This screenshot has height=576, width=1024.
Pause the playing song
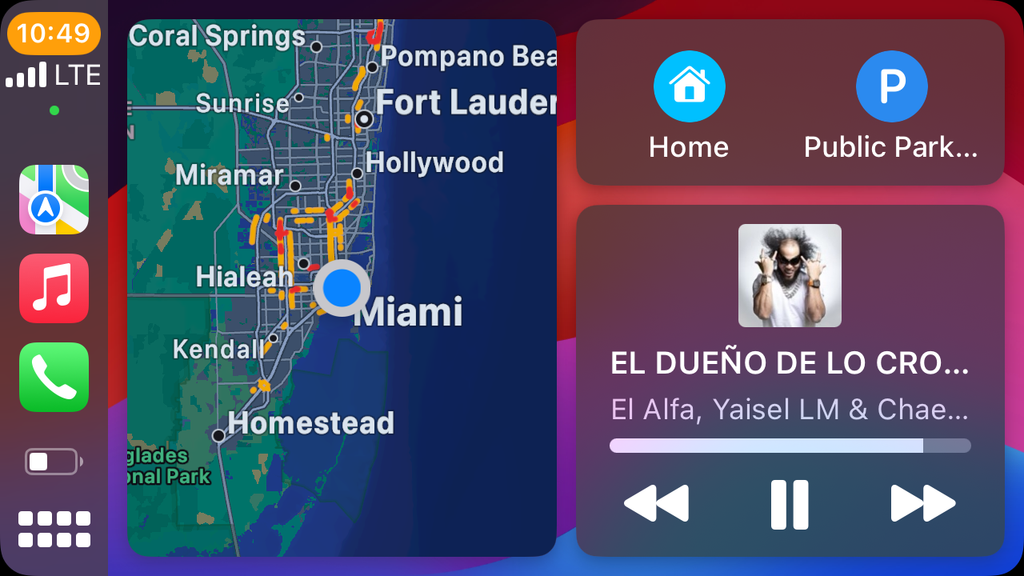pyautogui.click(x=789, y=504)
